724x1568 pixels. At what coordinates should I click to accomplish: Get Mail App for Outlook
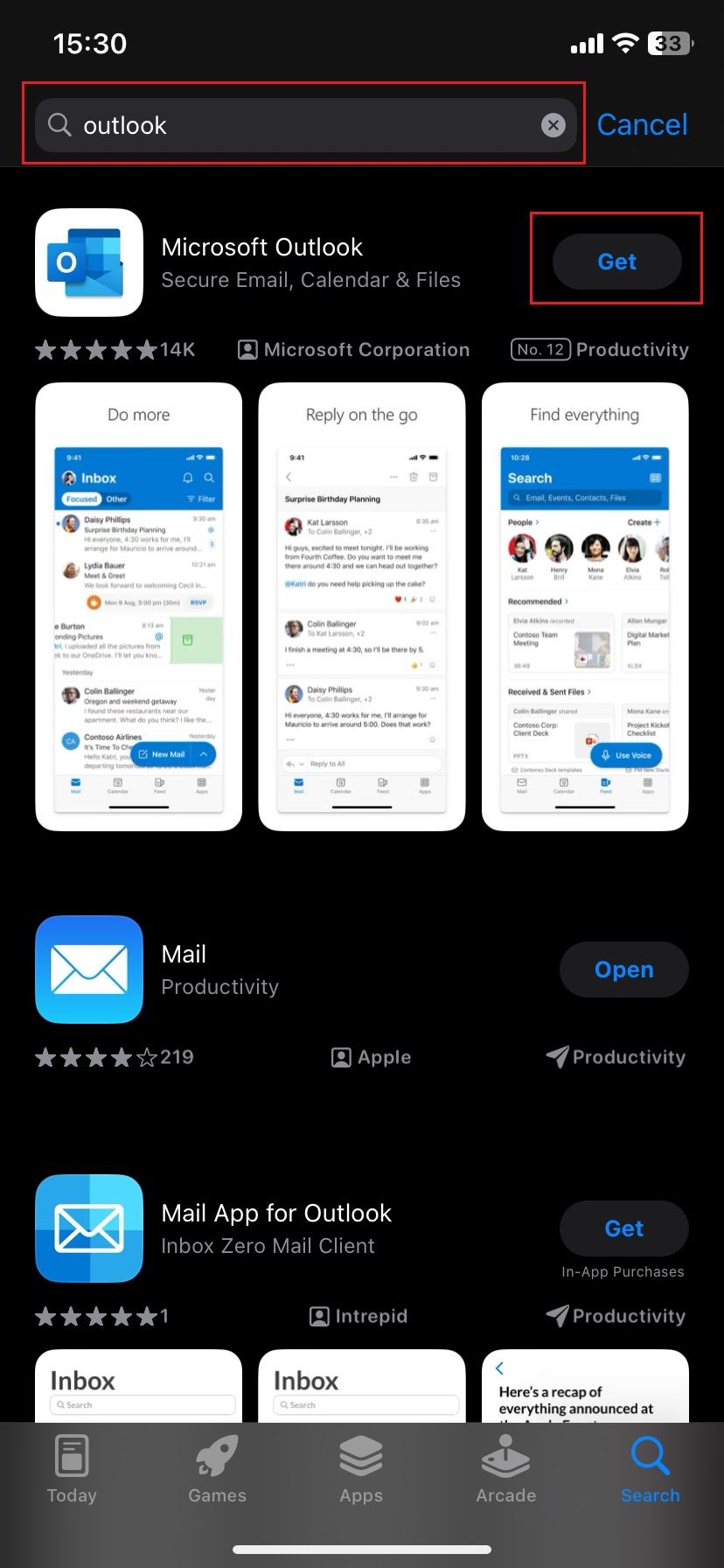pos(623,1228)
